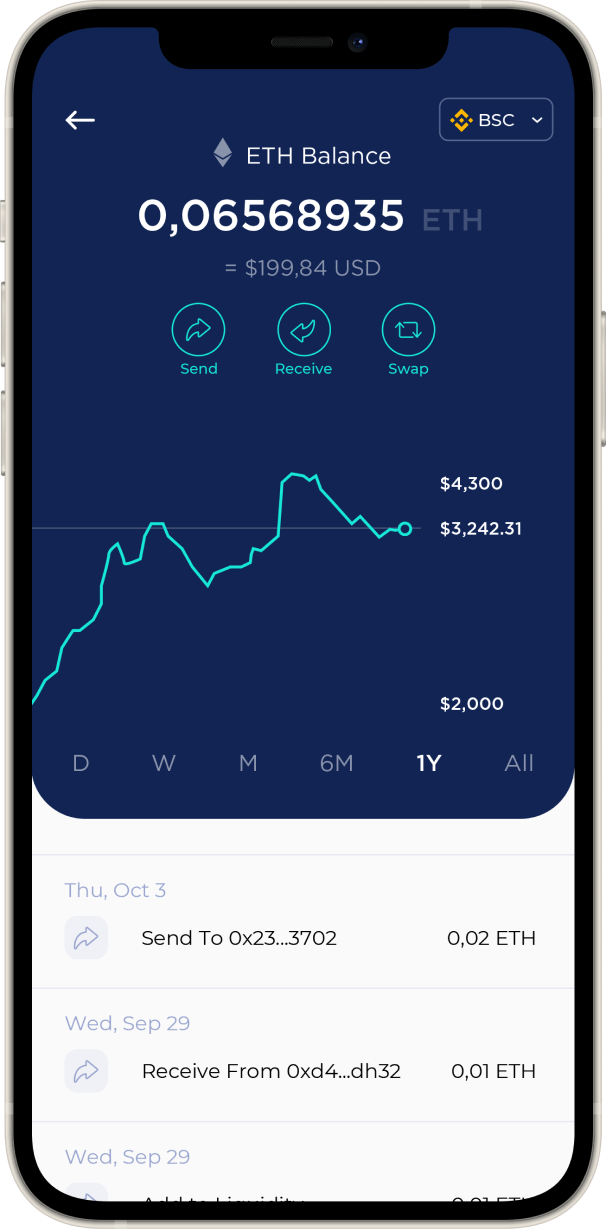Select the M chart range
Screen dimensions: 606x1229
[x=248, y=764]
